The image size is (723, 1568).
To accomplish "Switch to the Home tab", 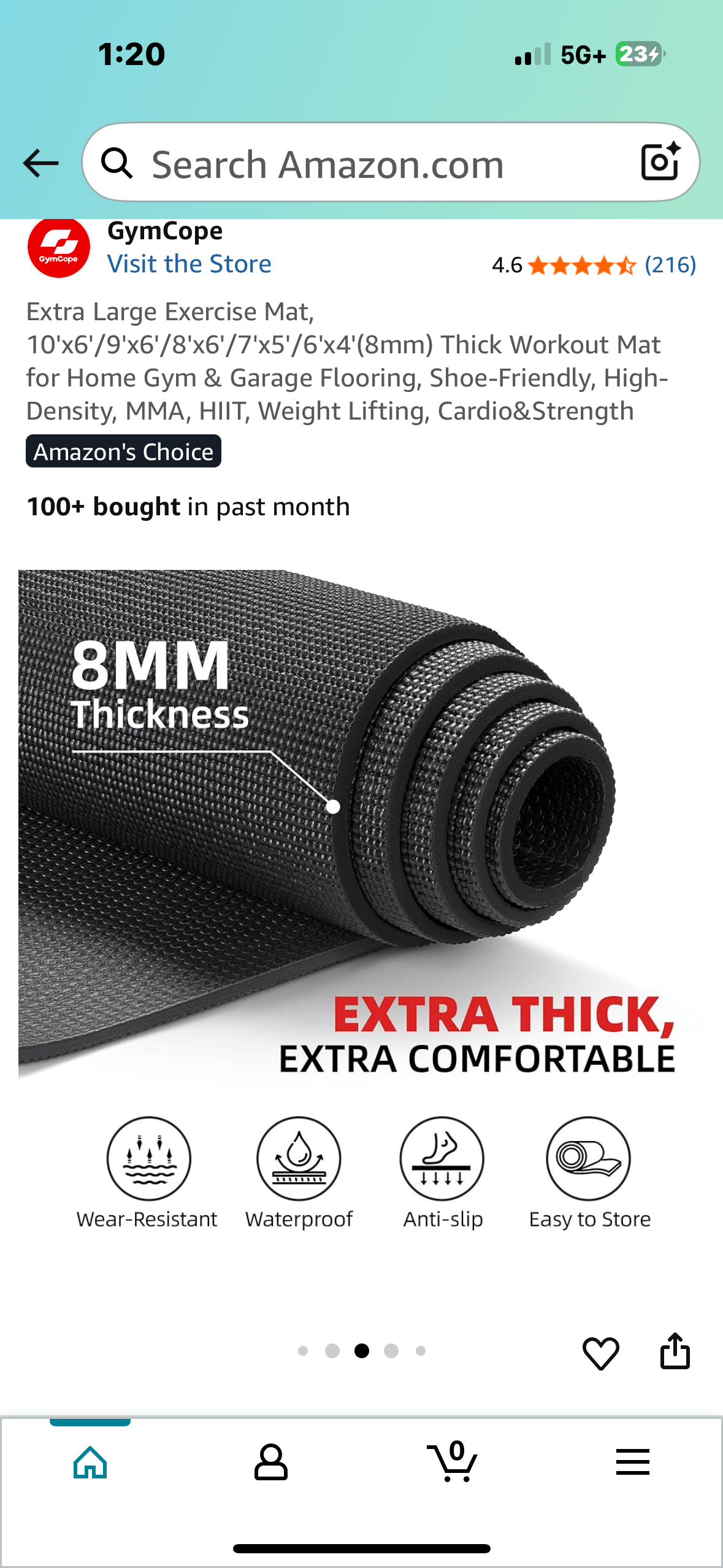I will pos(90,1462).
